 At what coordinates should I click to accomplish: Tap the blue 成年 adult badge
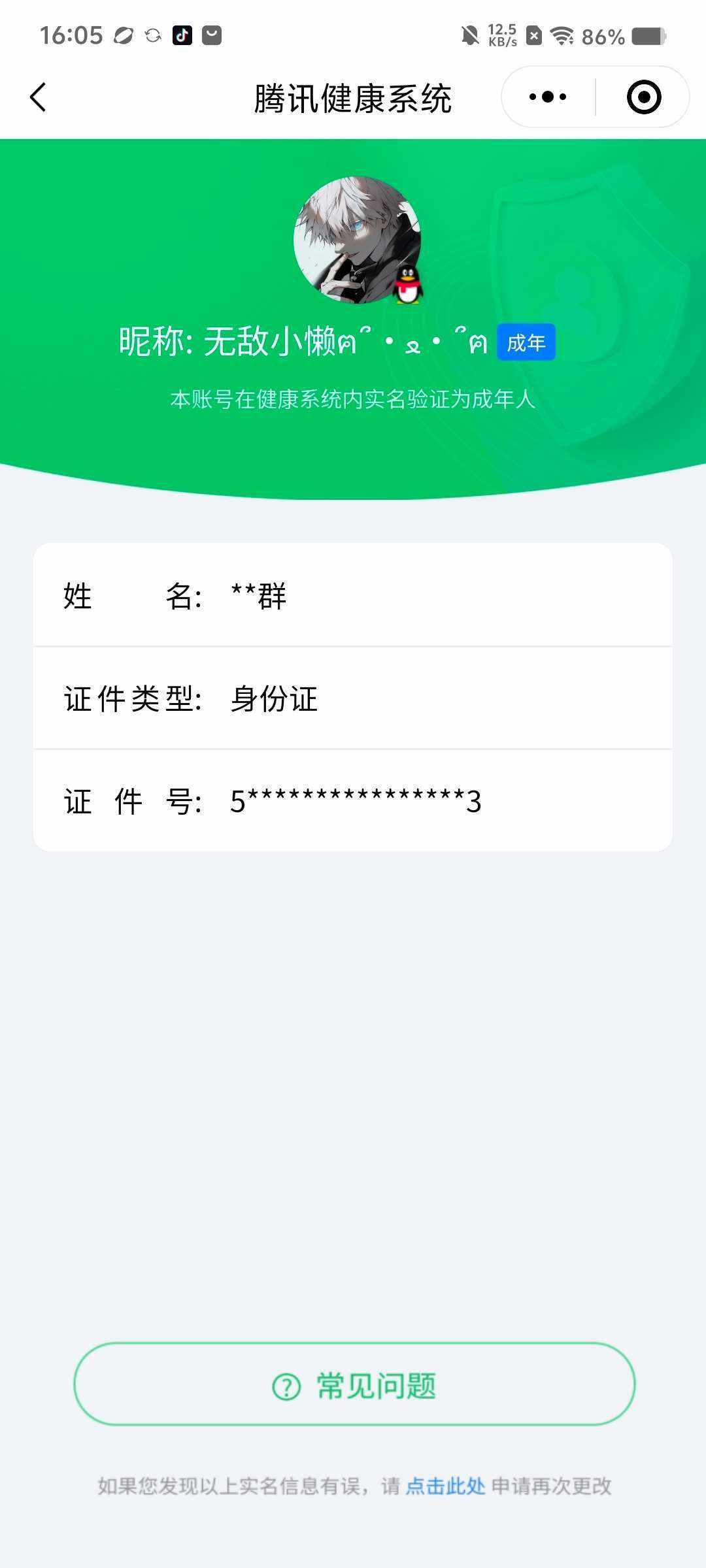coord(527,342)
